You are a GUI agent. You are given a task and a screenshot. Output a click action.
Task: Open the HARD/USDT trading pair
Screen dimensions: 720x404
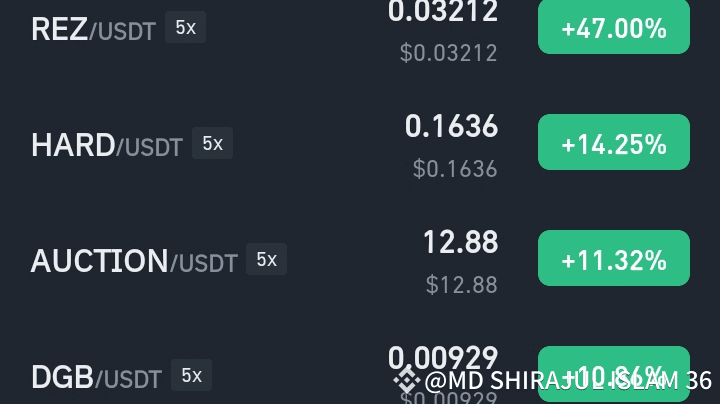[106, 145]
